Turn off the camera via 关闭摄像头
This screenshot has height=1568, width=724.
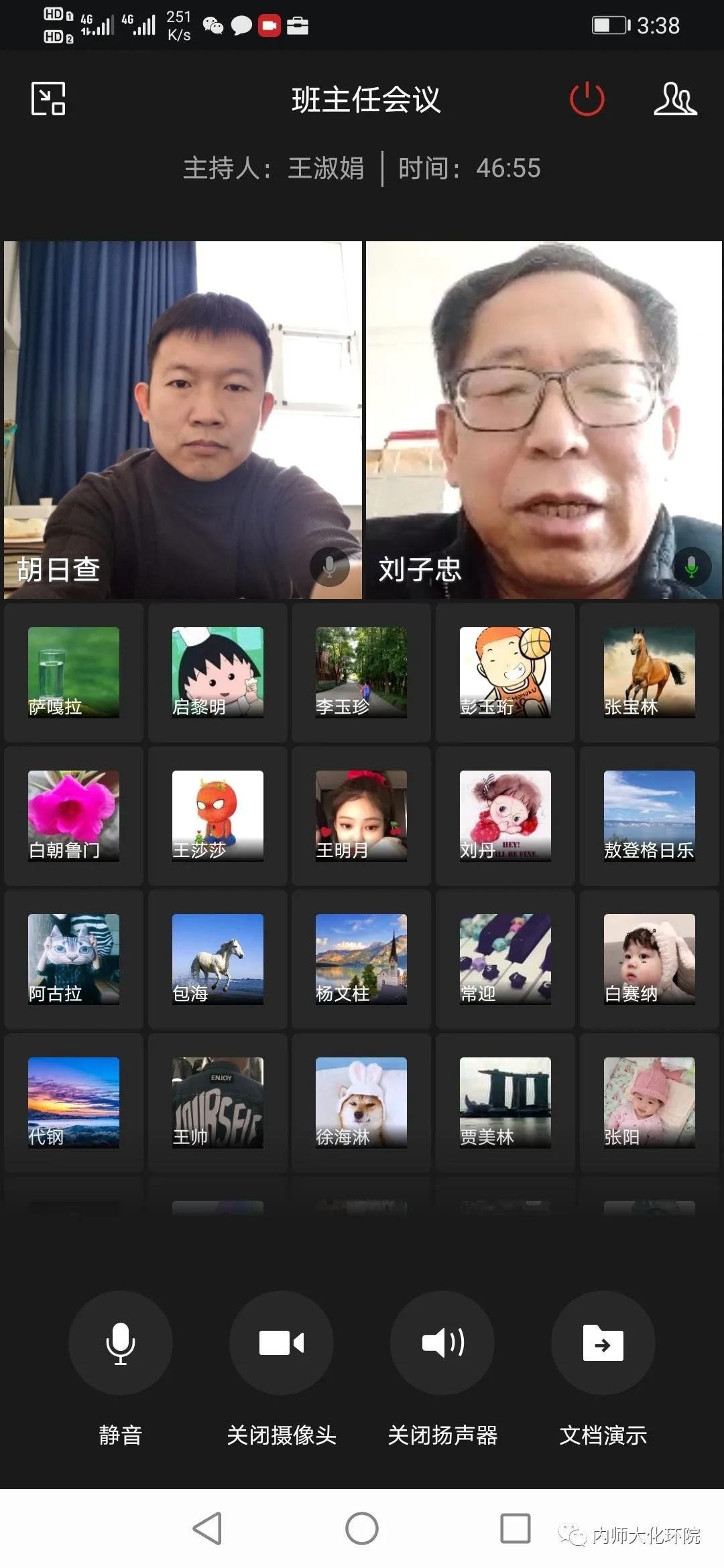tap(282, 1342)
